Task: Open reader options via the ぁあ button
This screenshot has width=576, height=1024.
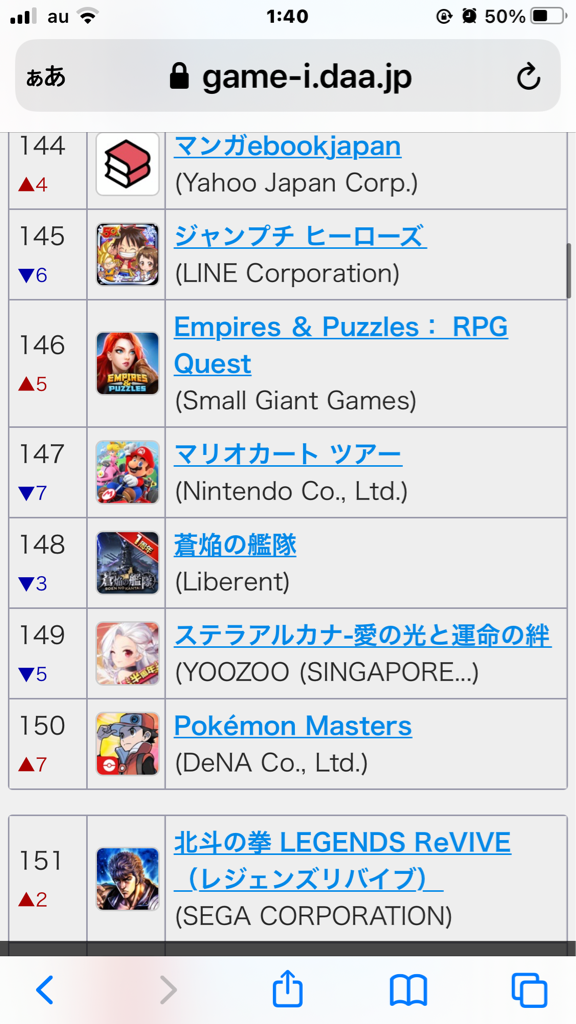Action: pos(46,77)
